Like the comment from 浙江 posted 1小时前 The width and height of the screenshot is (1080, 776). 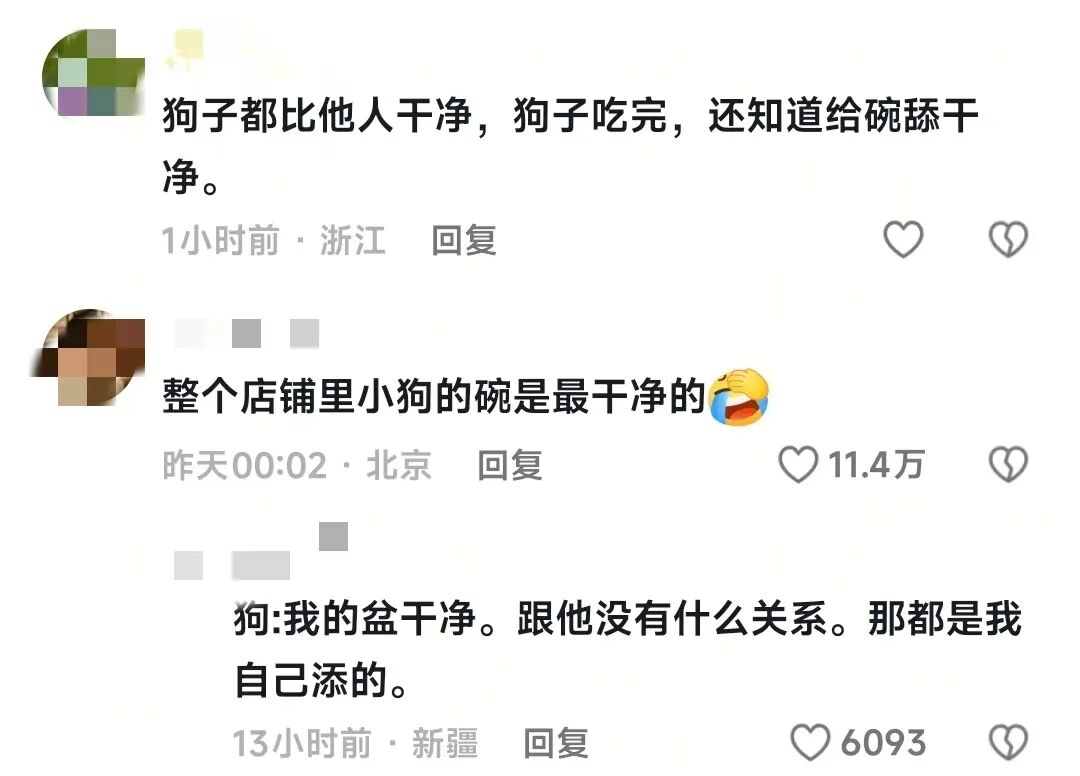[x=904, y=240]
